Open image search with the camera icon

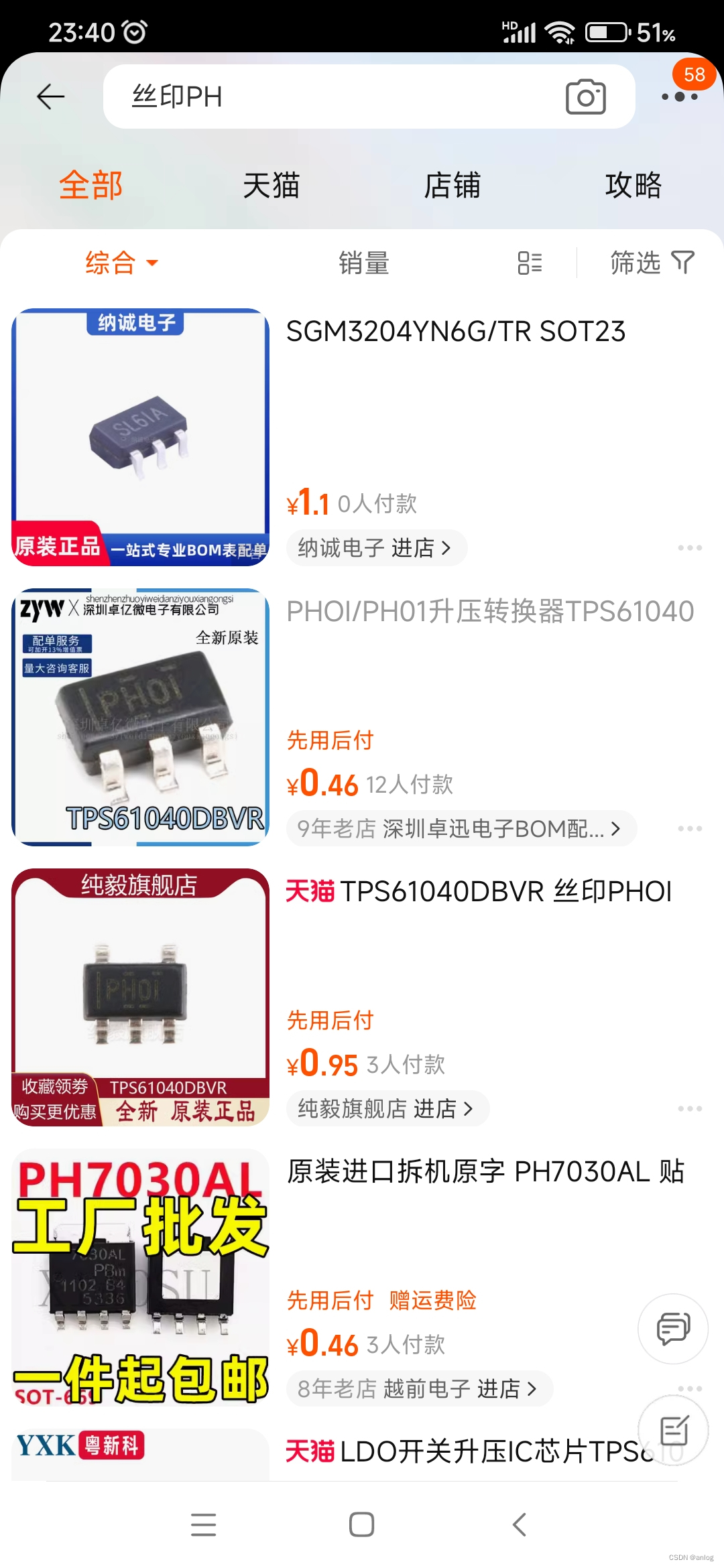click(x=586, y=96)
